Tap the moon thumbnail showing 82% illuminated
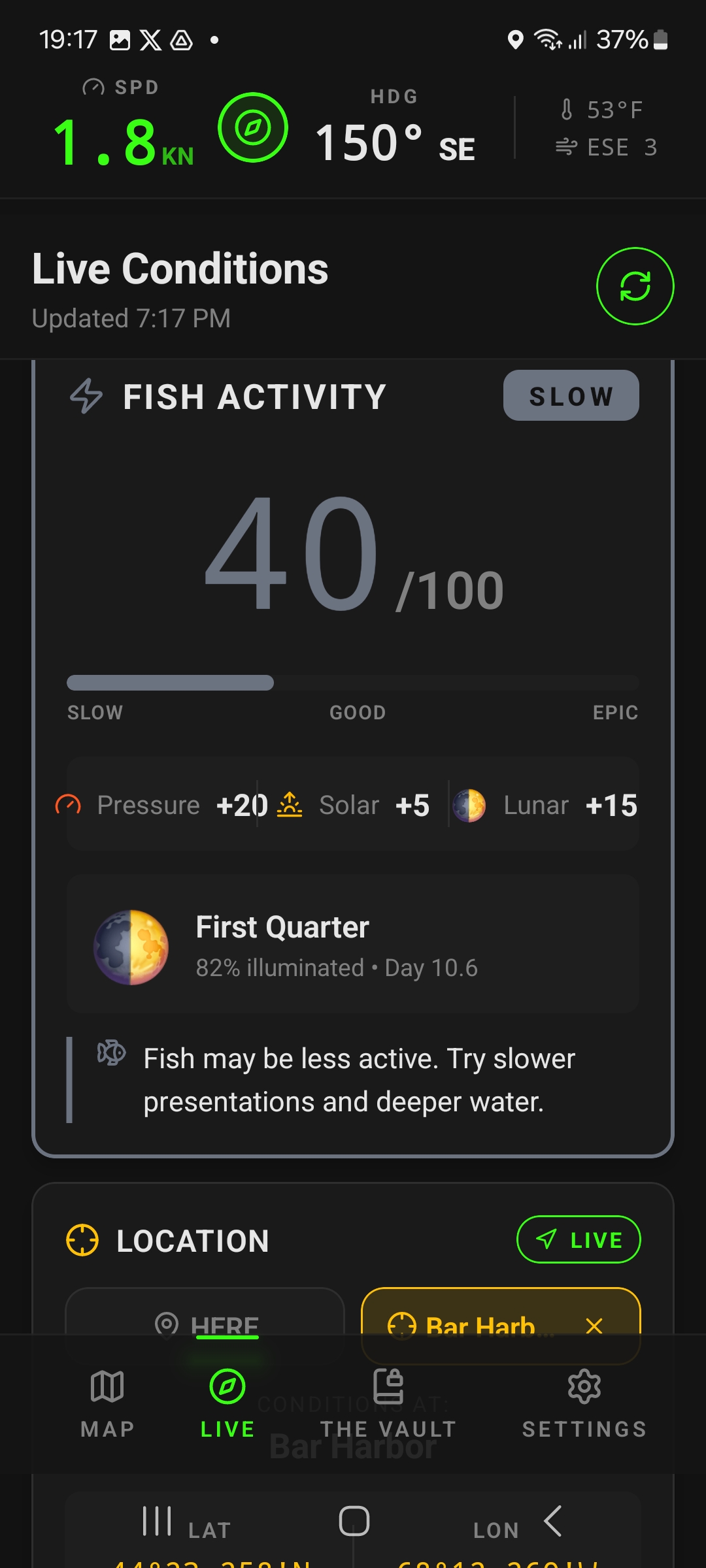 point(131,945)
